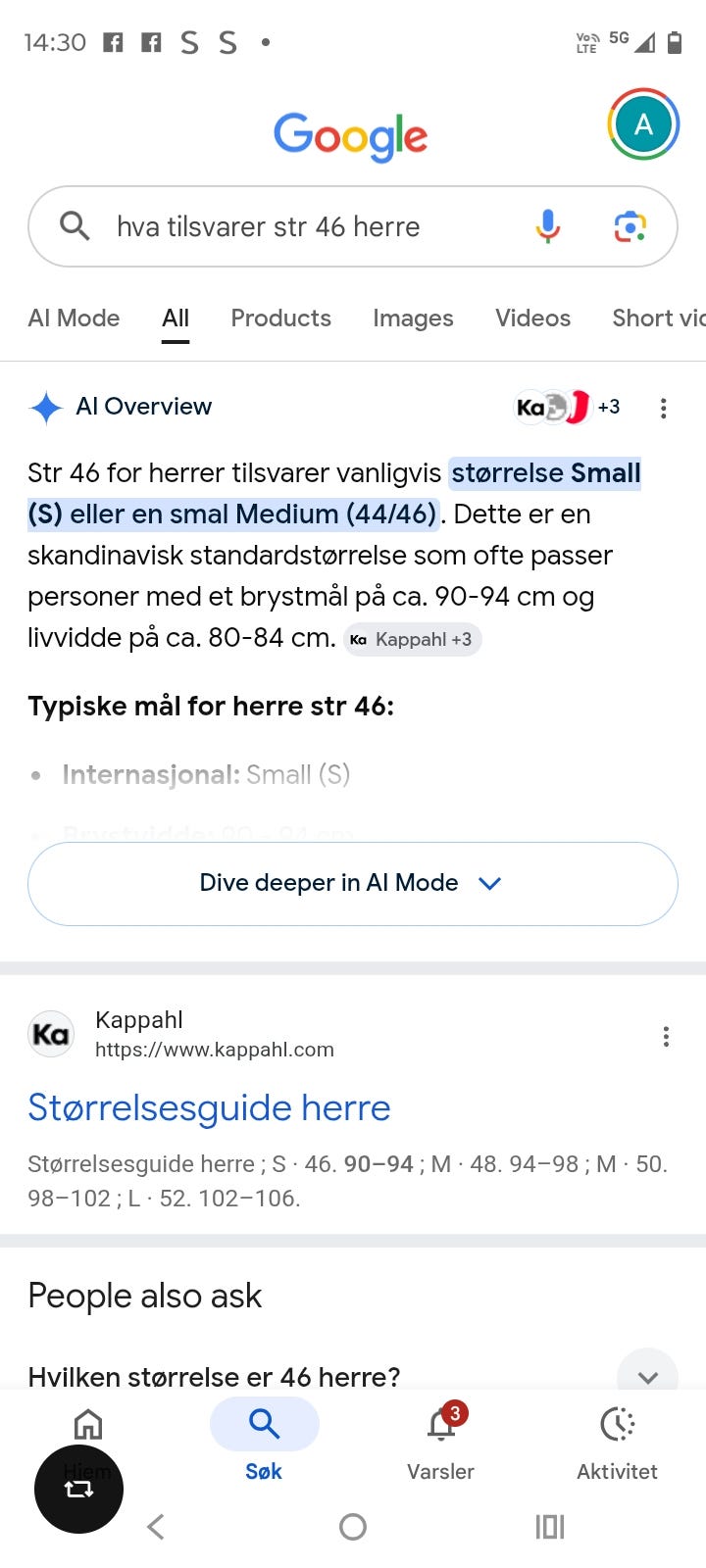Image resolution: width=706 pixels, height=1568 pixels.
Task: Tap the Kappahl Ka favicon in the result
Action: pos(51,1034)
